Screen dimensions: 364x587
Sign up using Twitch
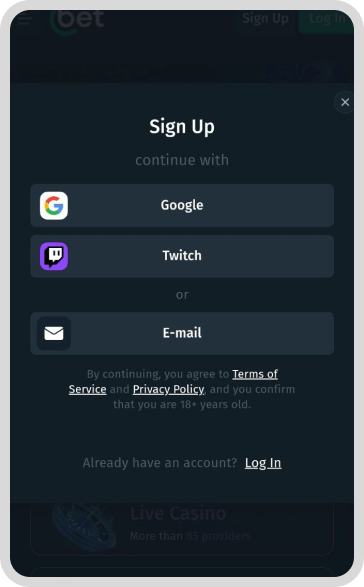[182, 256]
